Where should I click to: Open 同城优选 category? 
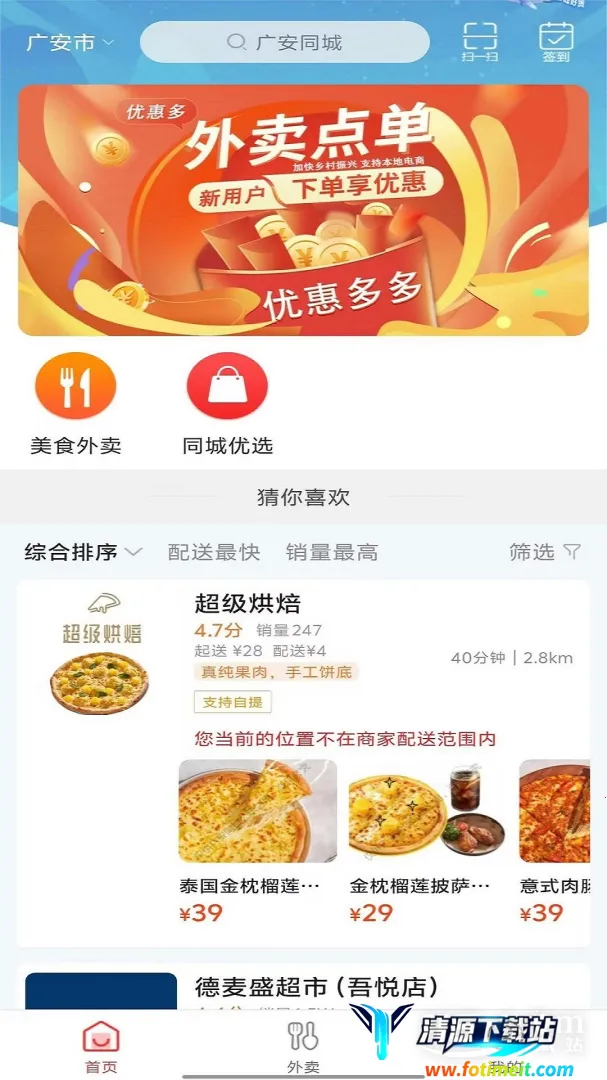pyautogui.click(x=228, y=404)
